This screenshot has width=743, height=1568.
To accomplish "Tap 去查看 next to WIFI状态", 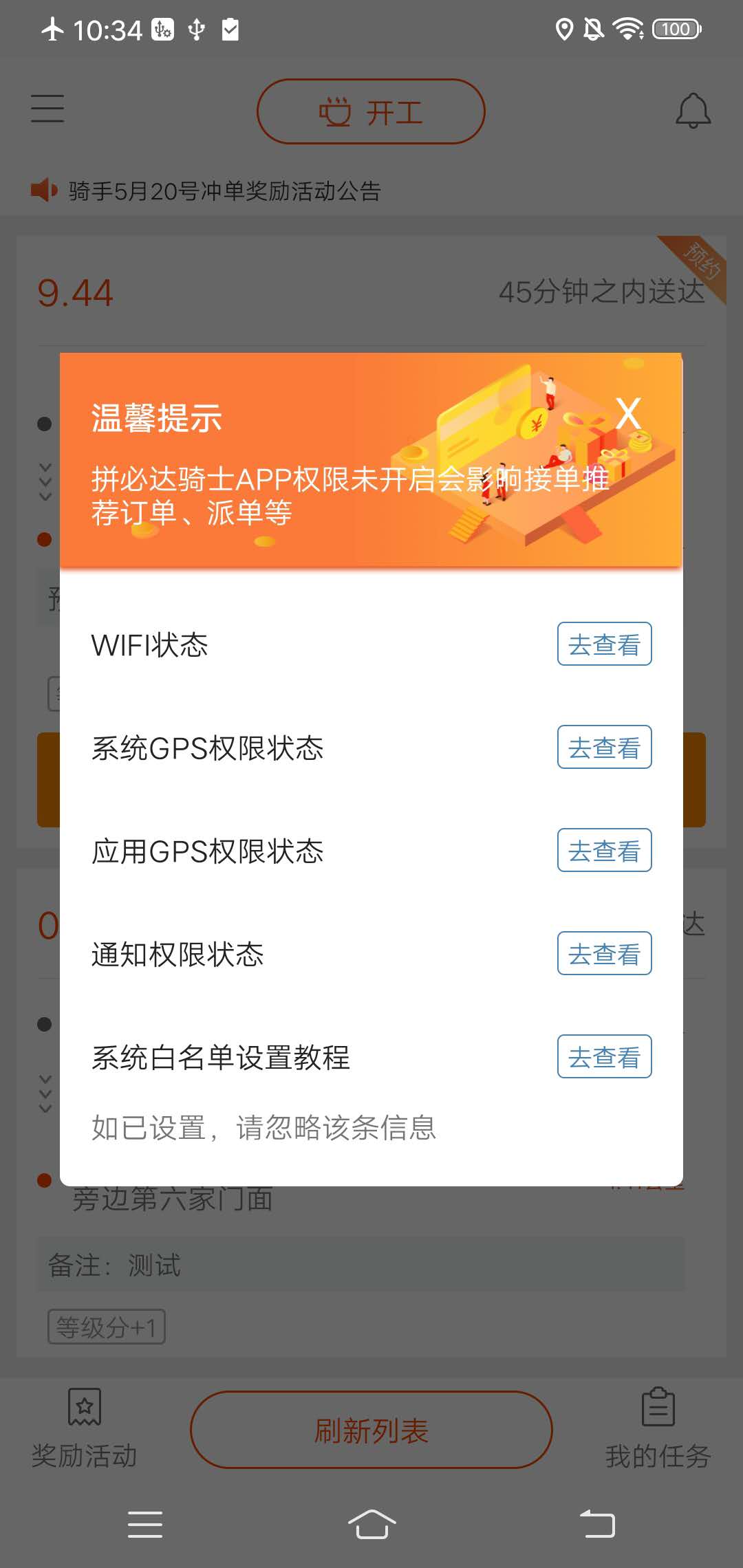I will click(604, 644).
